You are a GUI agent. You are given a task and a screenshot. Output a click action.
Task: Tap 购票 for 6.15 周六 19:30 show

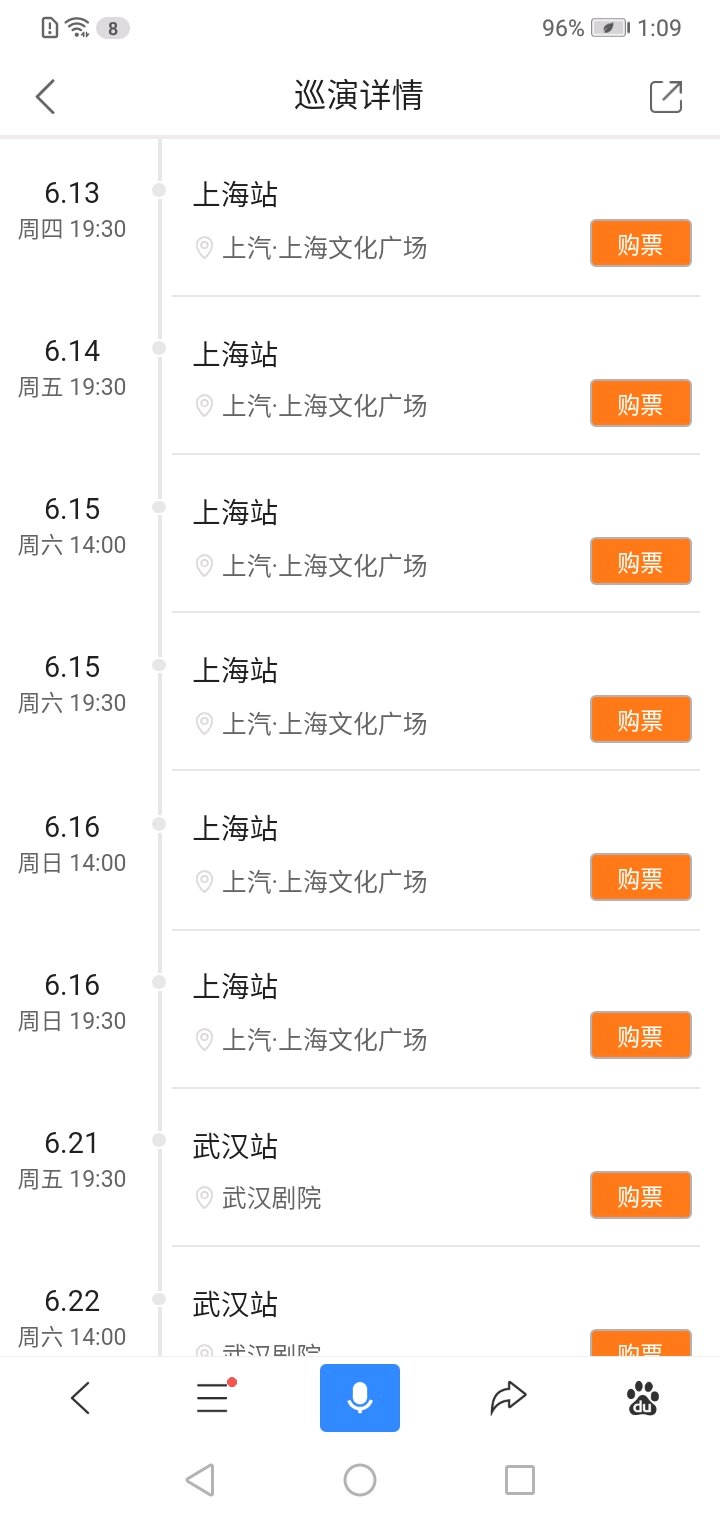(x=640, y=719)
